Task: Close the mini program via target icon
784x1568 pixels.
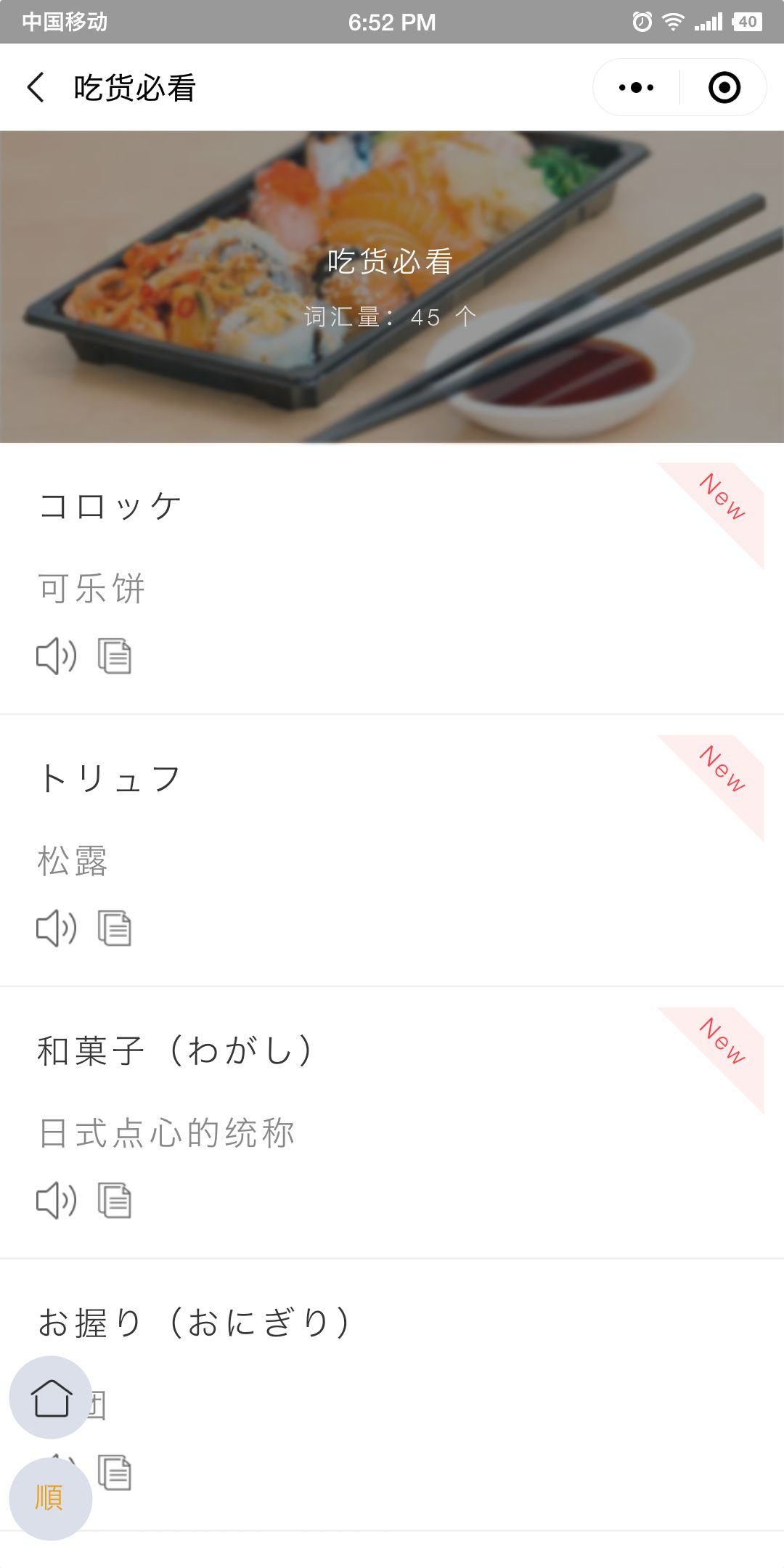Action: (724, 88)
